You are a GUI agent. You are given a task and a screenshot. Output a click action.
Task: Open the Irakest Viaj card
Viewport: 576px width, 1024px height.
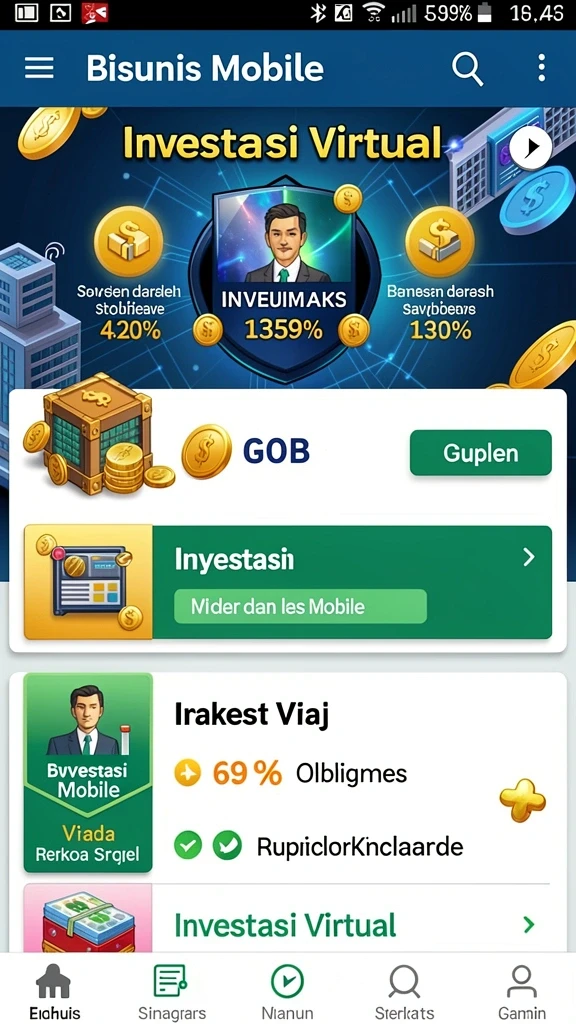click(288, 773)
